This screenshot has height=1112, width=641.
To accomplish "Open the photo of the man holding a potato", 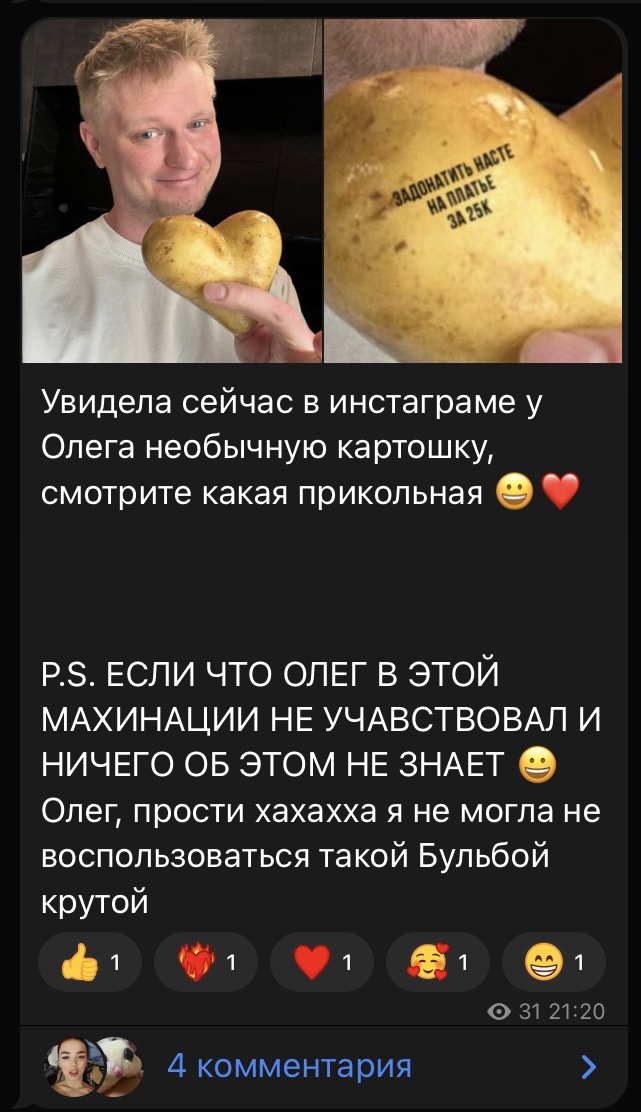I will coord(172,190).
